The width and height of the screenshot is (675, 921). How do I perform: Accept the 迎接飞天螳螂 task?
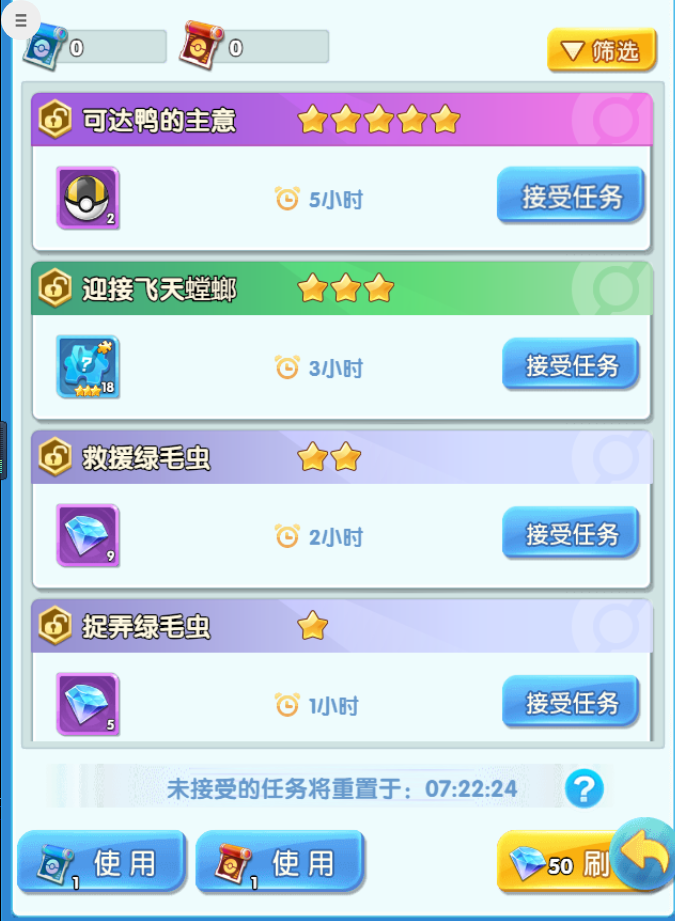tap(571, 365)
